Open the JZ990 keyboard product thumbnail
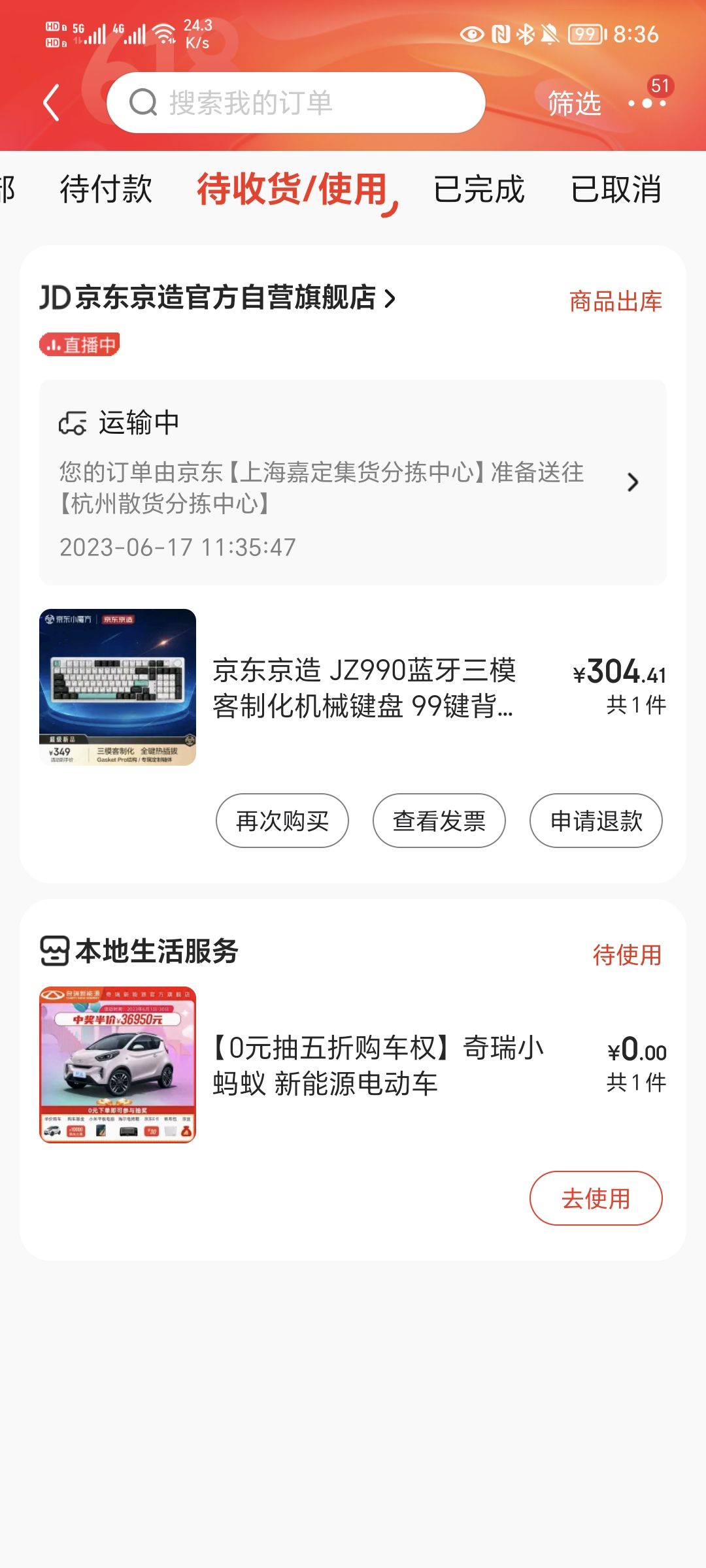706x1568 pixels. point(118,687)
